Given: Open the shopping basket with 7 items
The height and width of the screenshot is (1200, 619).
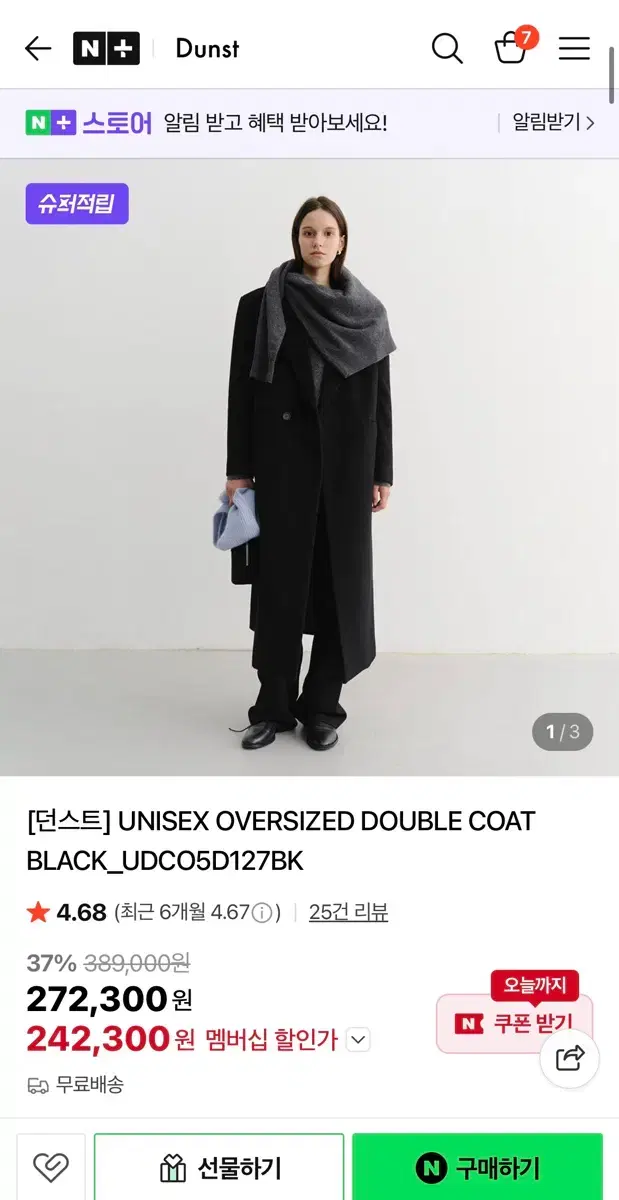Looking at the screenshot, I should pos(513,46).
